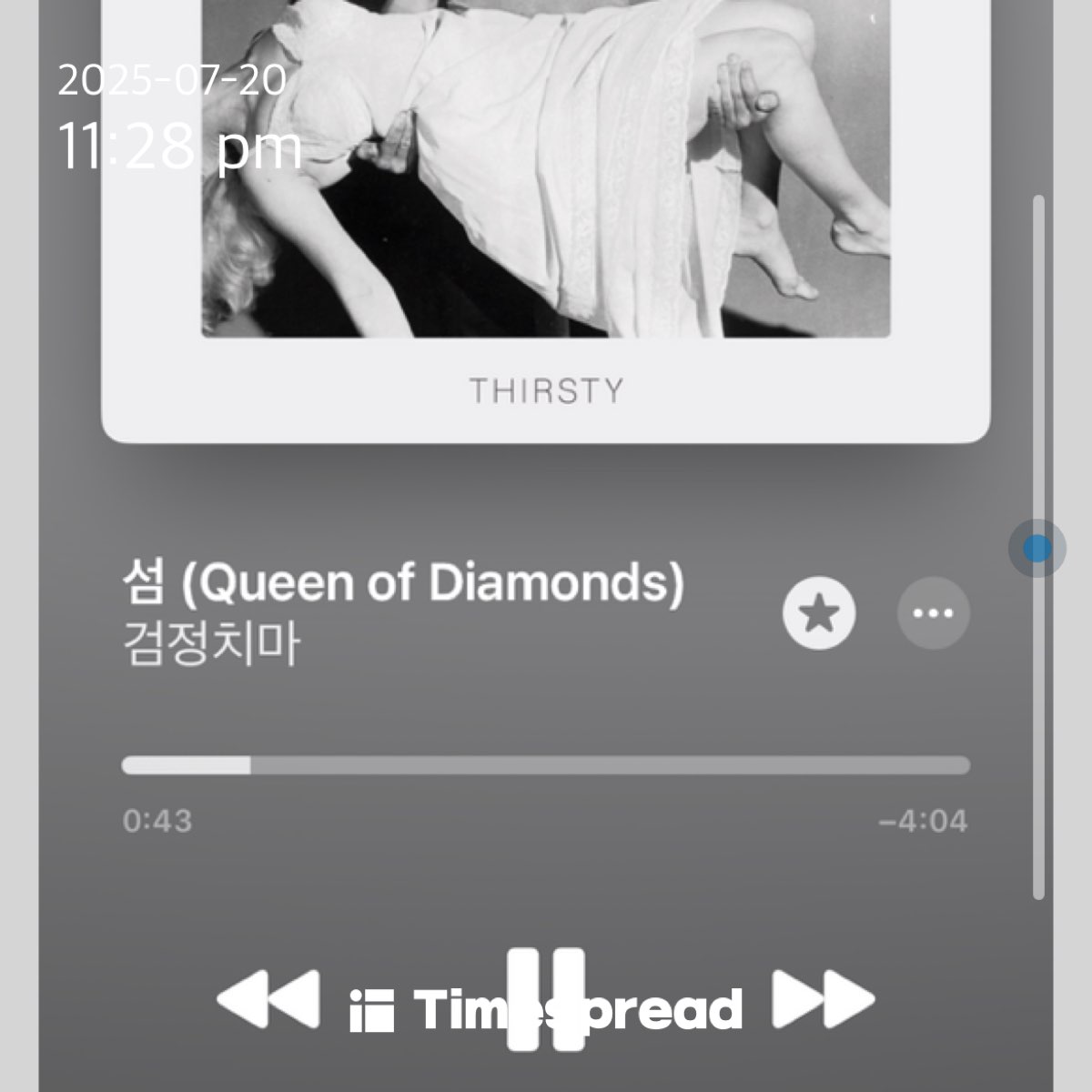Go back to the previous track
Viewport: 1092px width, 1092px height.
[268, 999]
